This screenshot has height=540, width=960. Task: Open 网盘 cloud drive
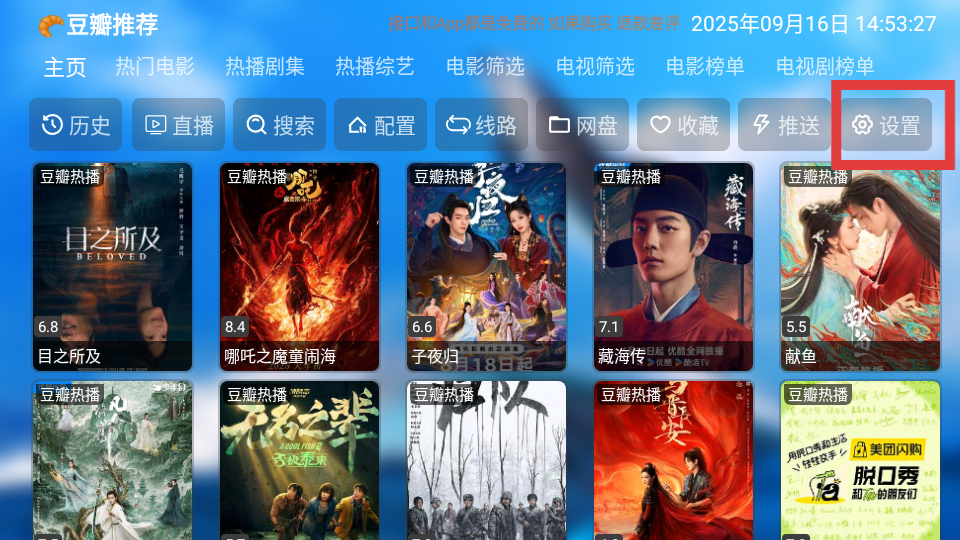coord(583,125)
